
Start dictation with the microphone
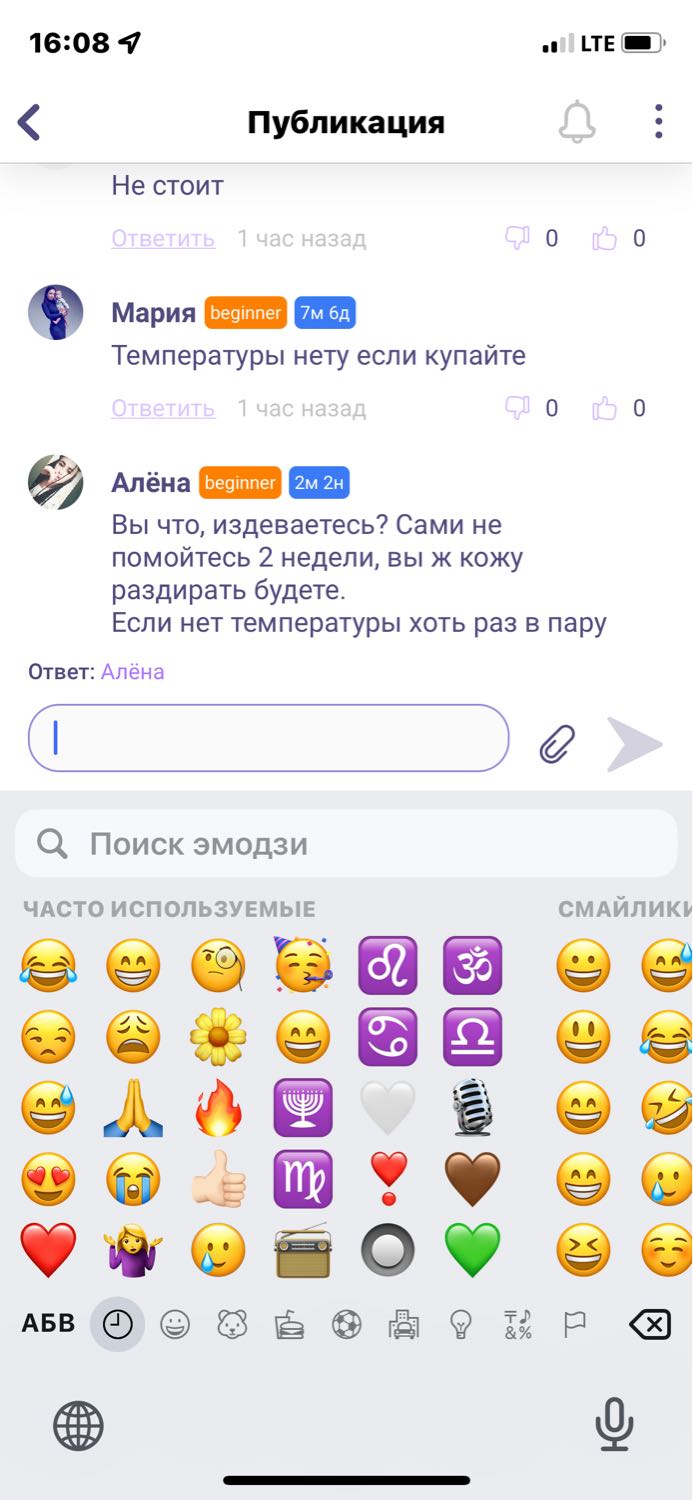point(614,1425)
